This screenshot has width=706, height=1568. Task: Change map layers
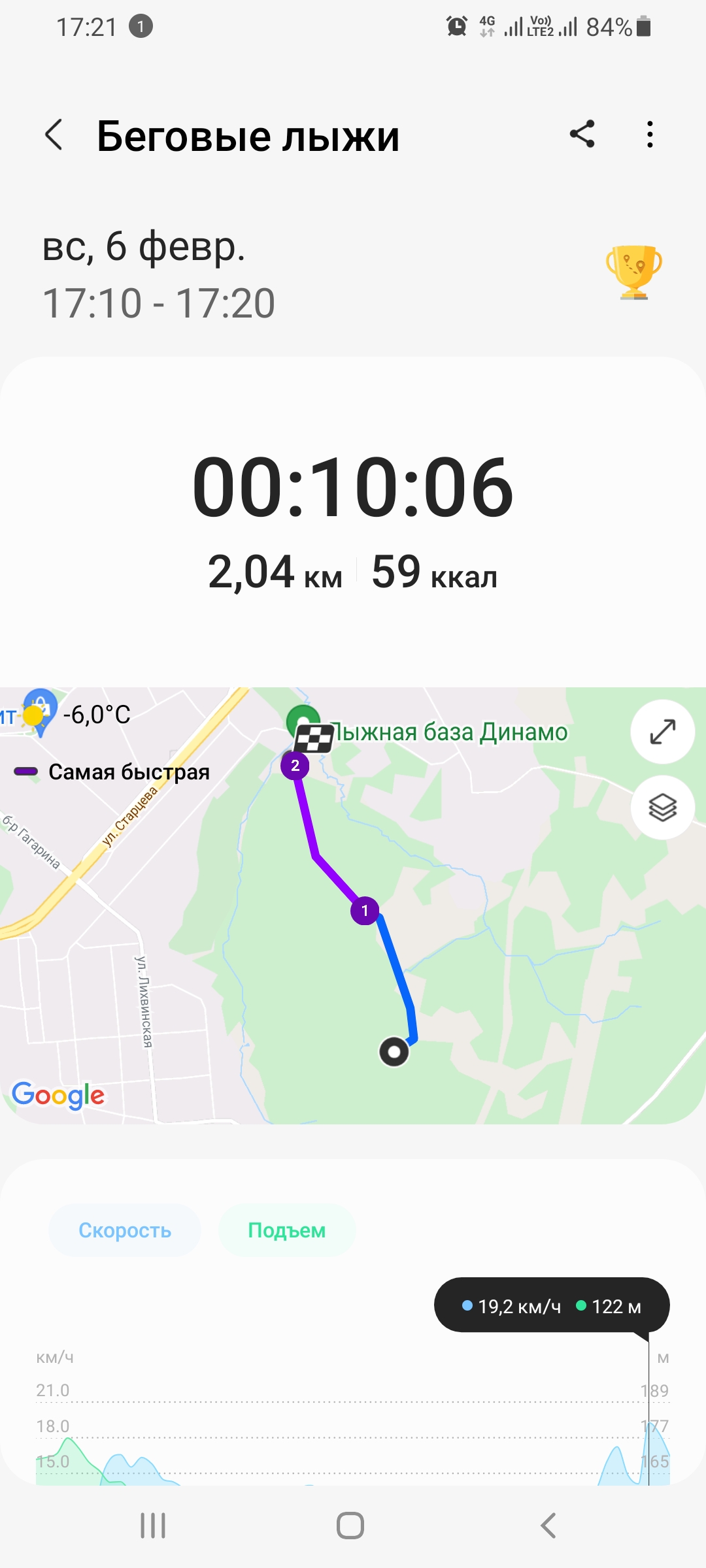[662, 808]
